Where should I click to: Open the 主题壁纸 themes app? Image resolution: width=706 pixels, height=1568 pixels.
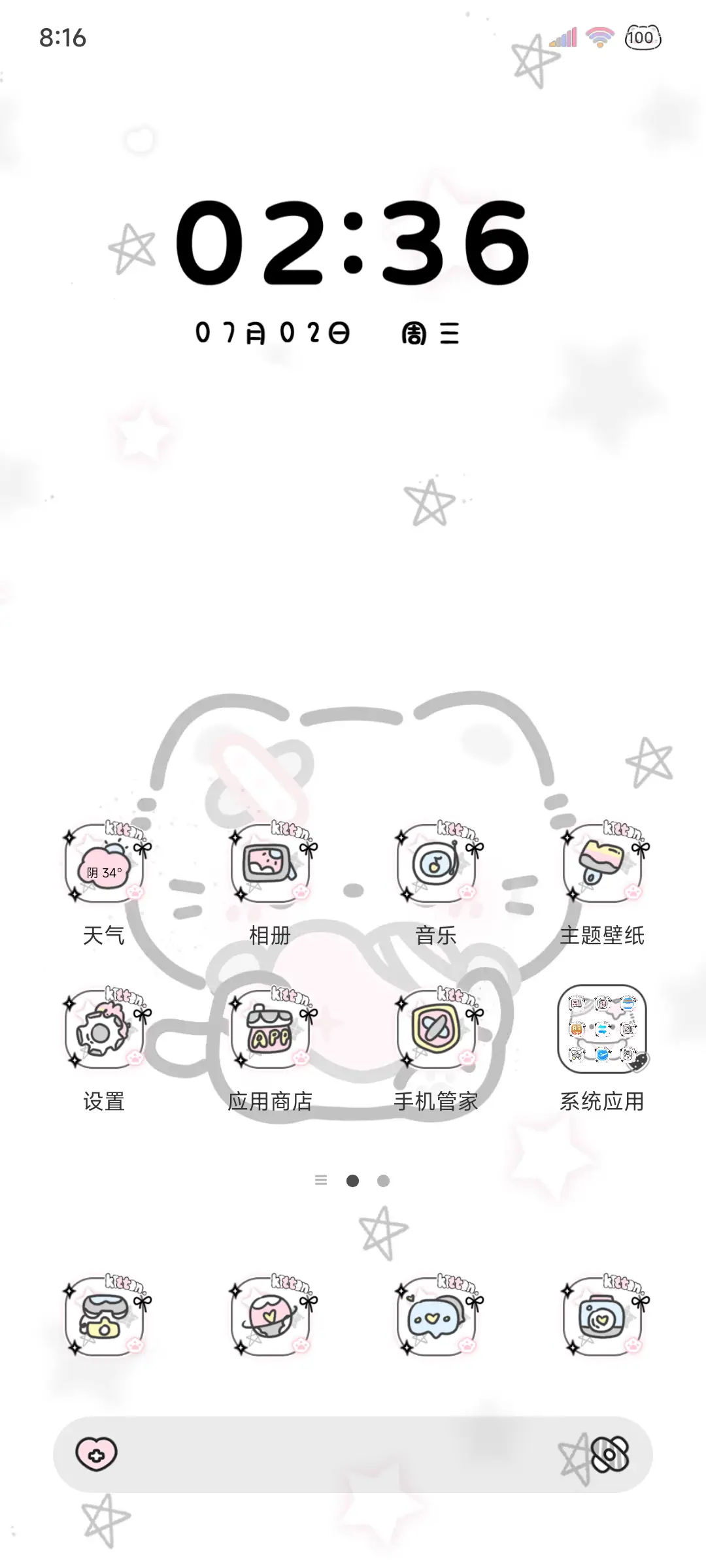coord(603,862)
